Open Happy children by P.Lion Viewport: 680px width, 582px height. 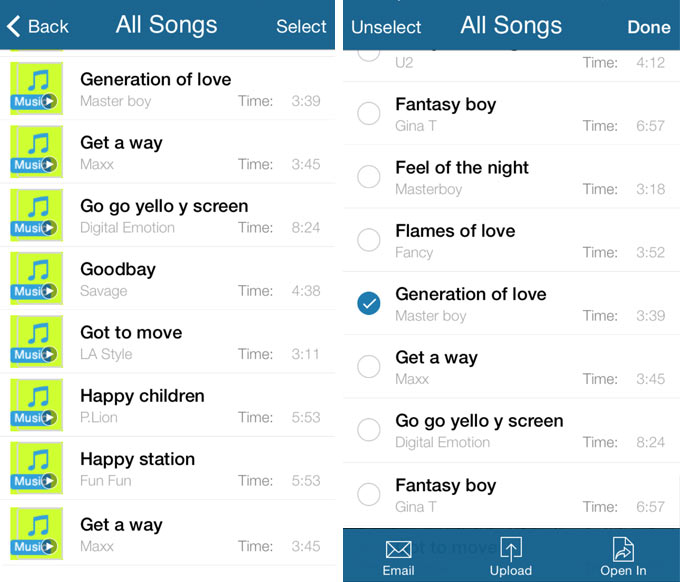pos(170,405)
